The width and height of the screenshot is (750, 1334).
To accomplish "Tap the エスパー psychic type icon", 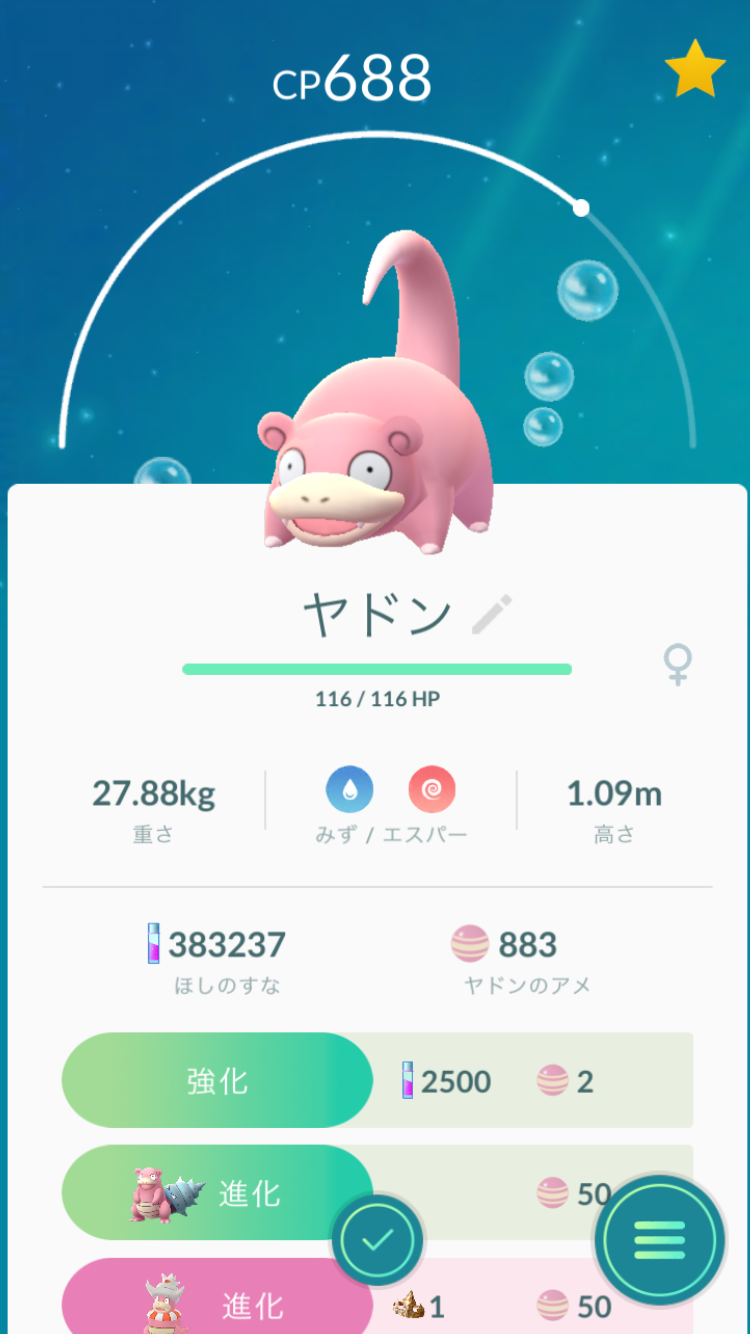I will pyautogui.click(x=432, y=791).
